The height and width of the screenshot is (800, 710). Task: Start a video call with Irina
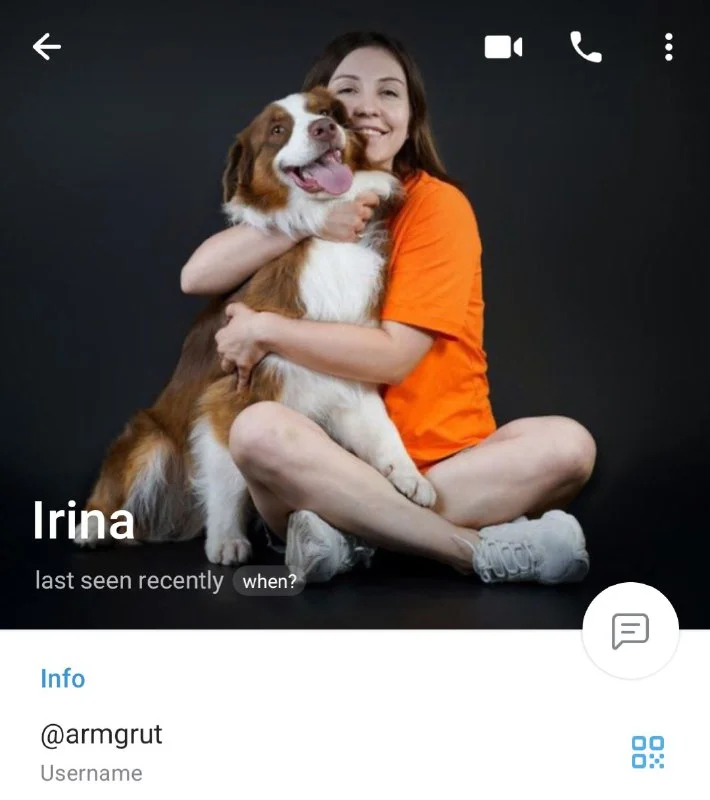click(503, 47)
